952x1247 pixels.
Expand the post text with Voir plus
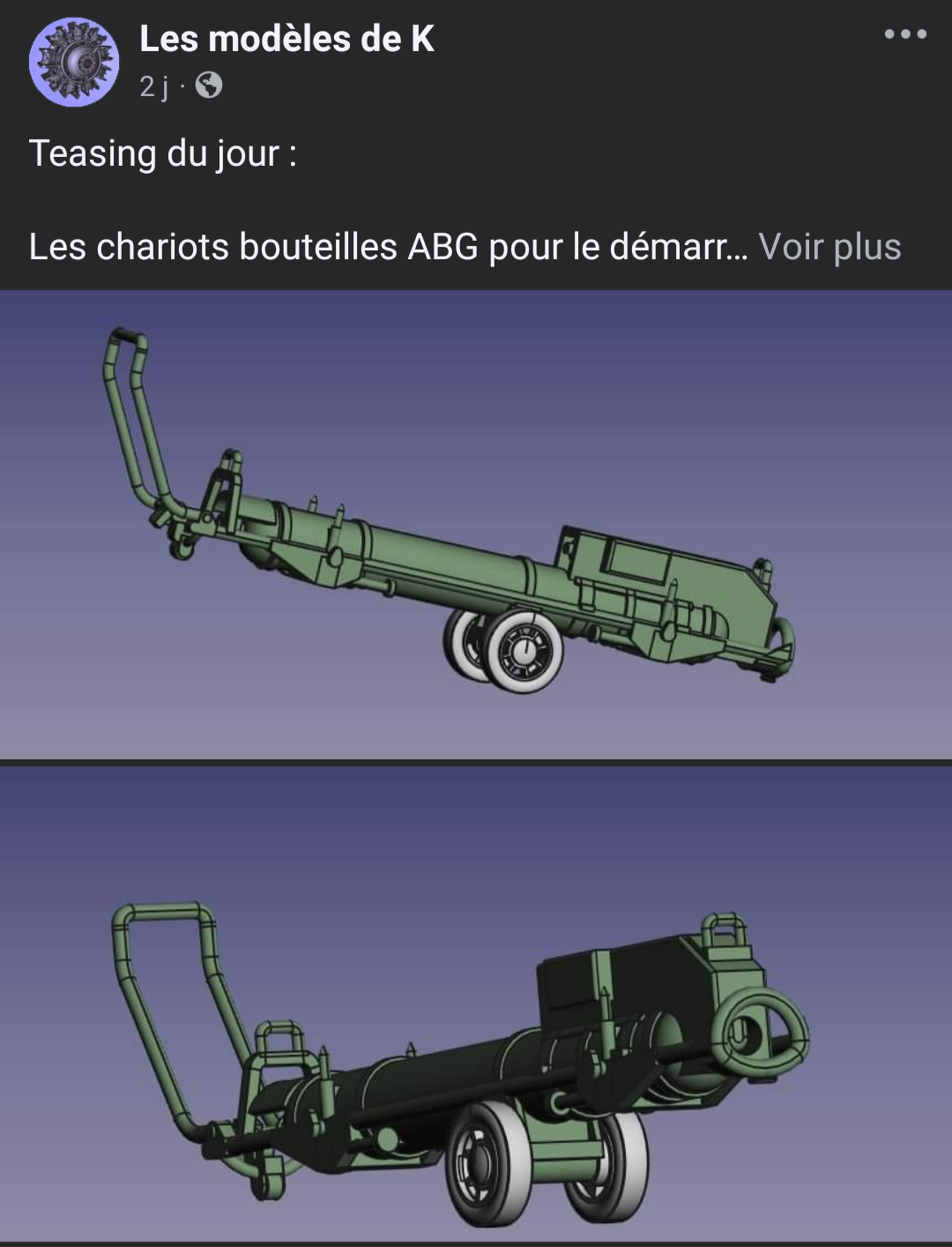[x=829, y=247]
